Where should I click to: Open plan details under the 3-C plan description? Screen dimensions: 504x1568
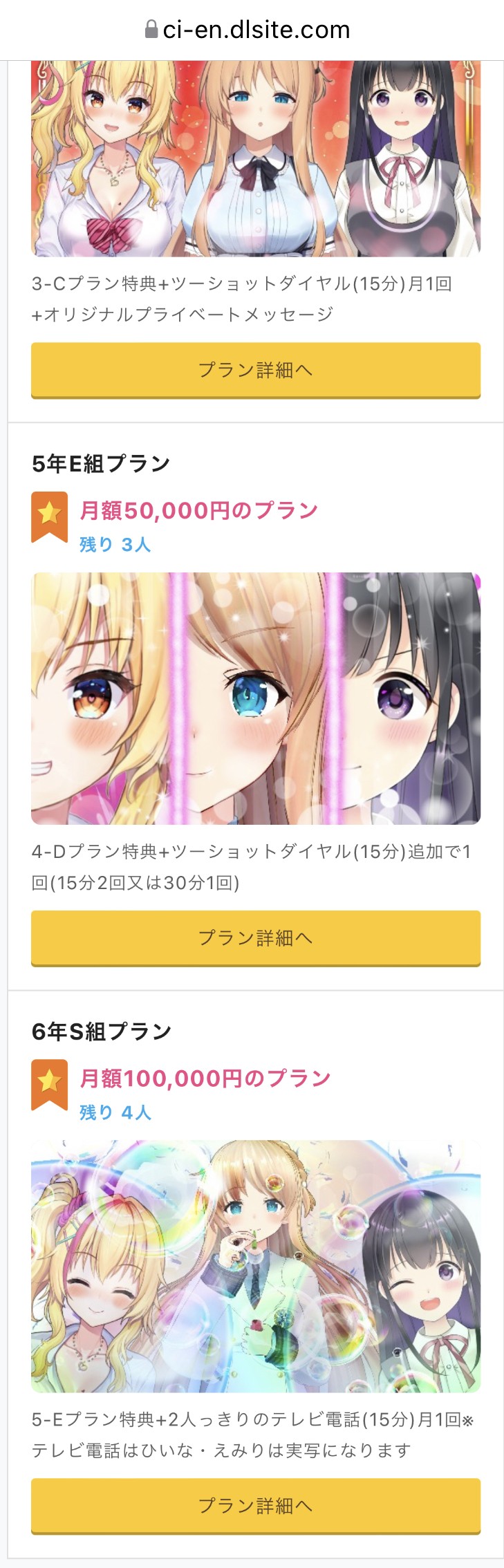[255, 370]
